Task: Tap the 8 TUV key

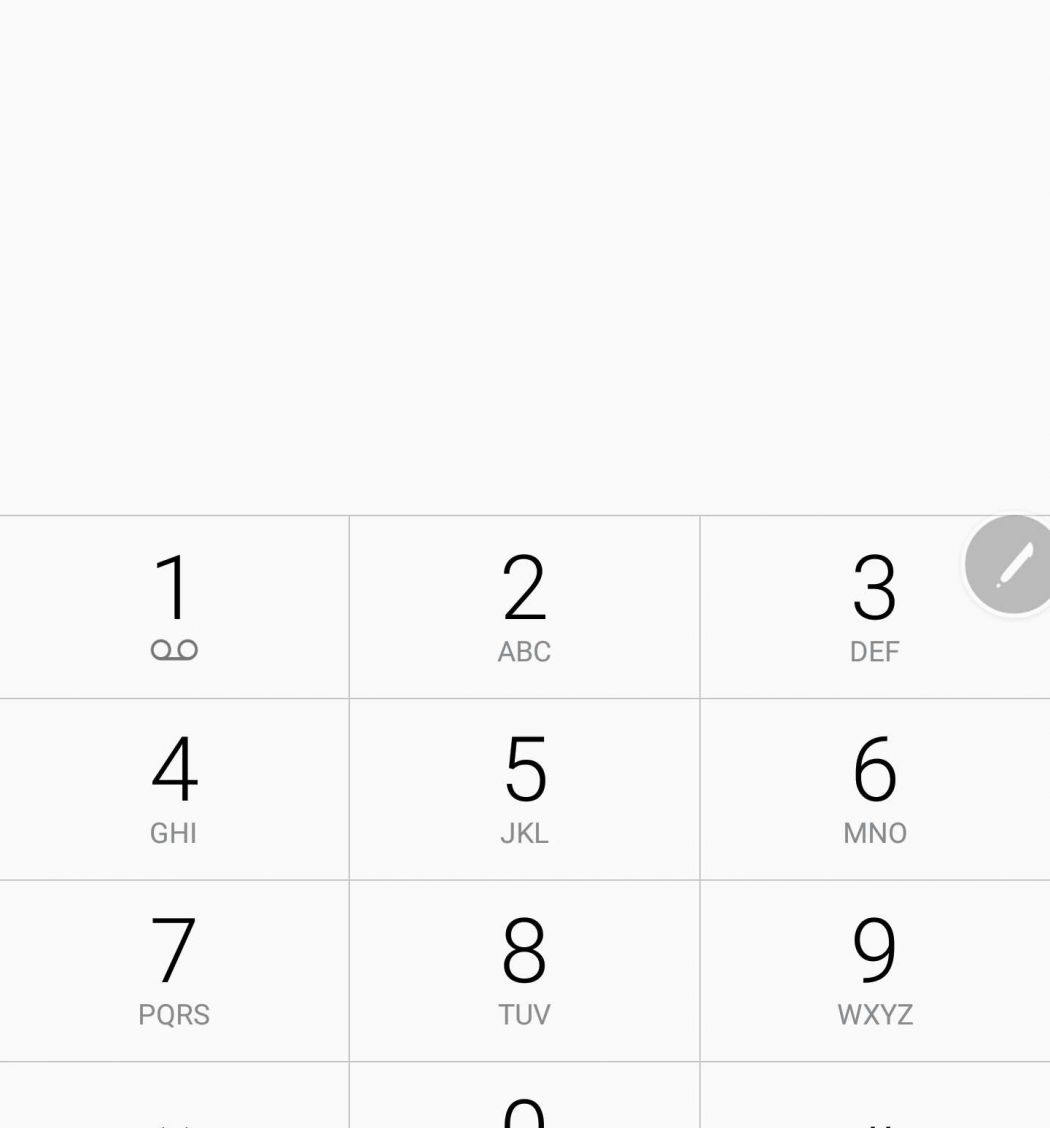Action: (524, 970)
